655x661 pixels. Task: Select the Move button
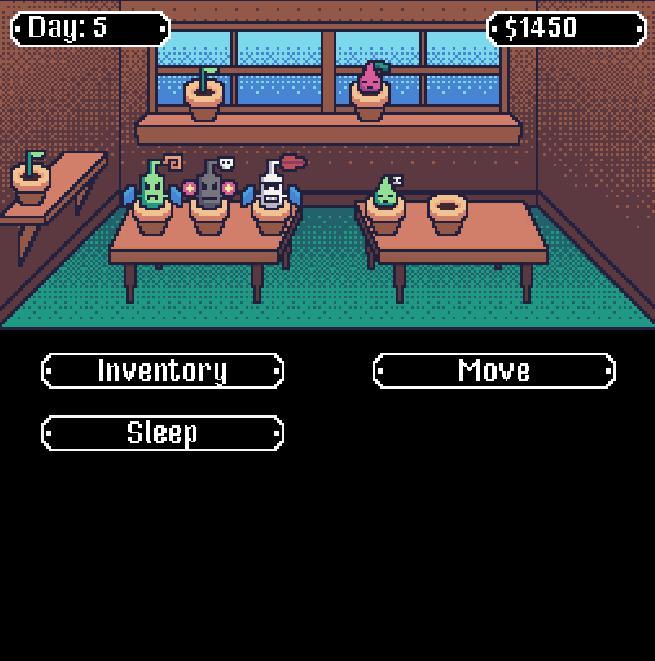tap(494, 371)
